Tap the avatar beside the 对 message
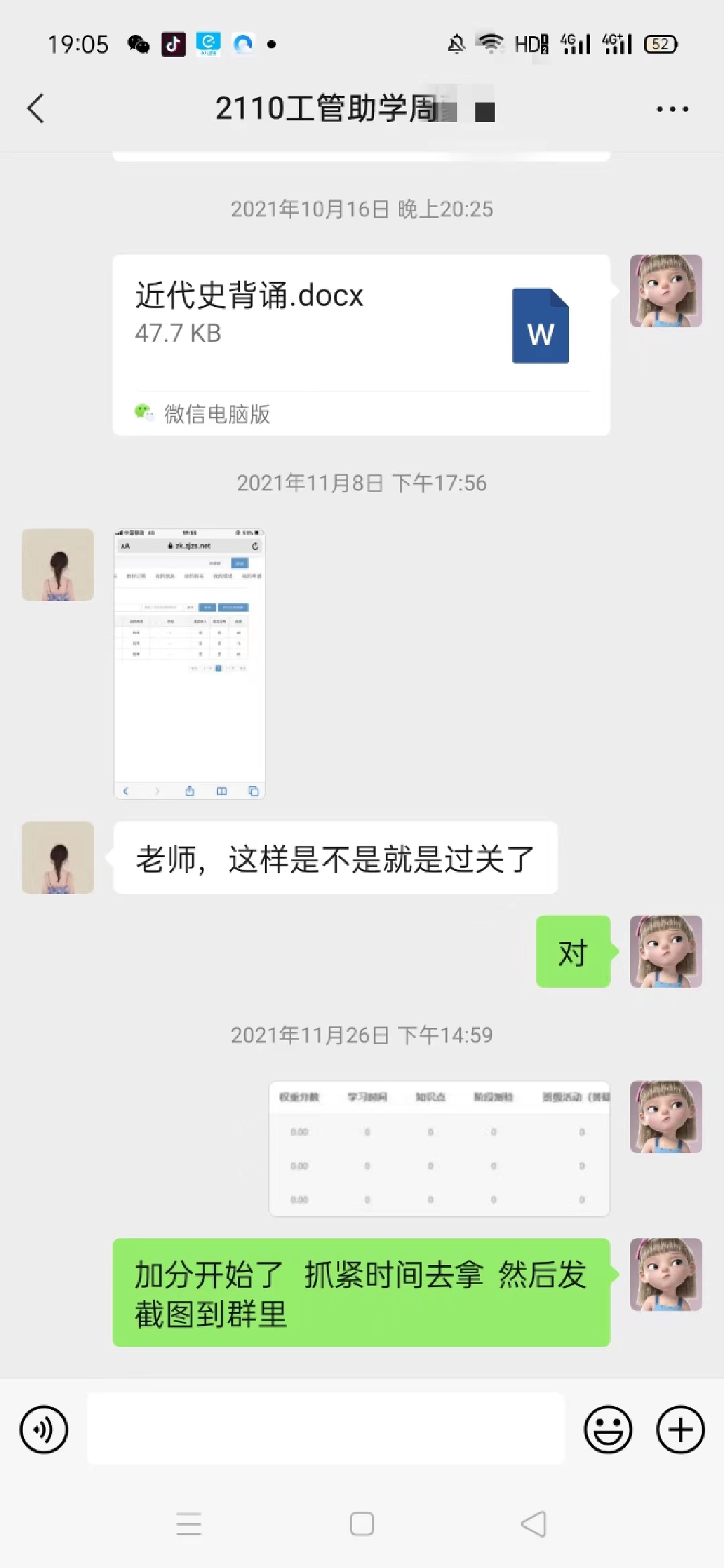Image resolution: width=724 pixels, height=1568 pixels. [666, 951]
